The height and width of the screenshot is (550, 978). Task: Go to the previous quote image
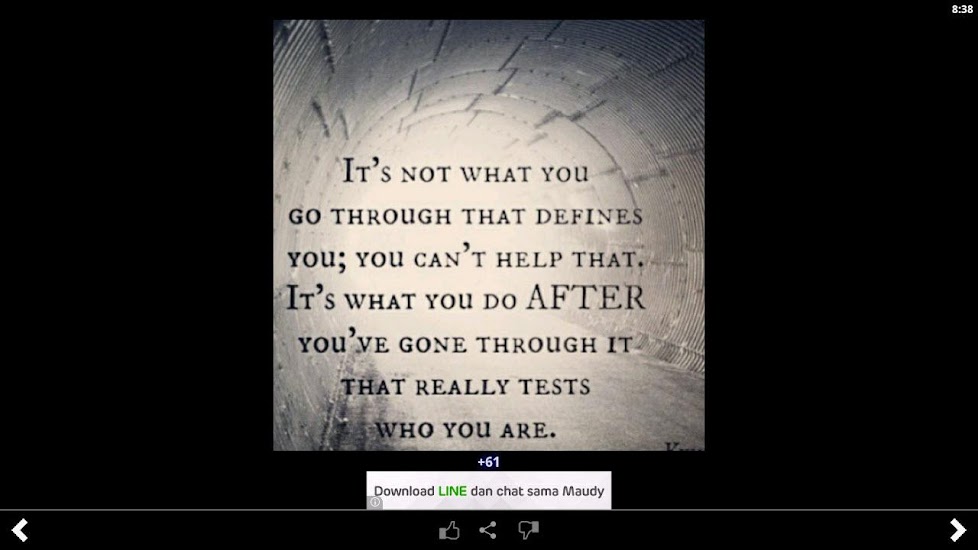(x=20, y=530)
